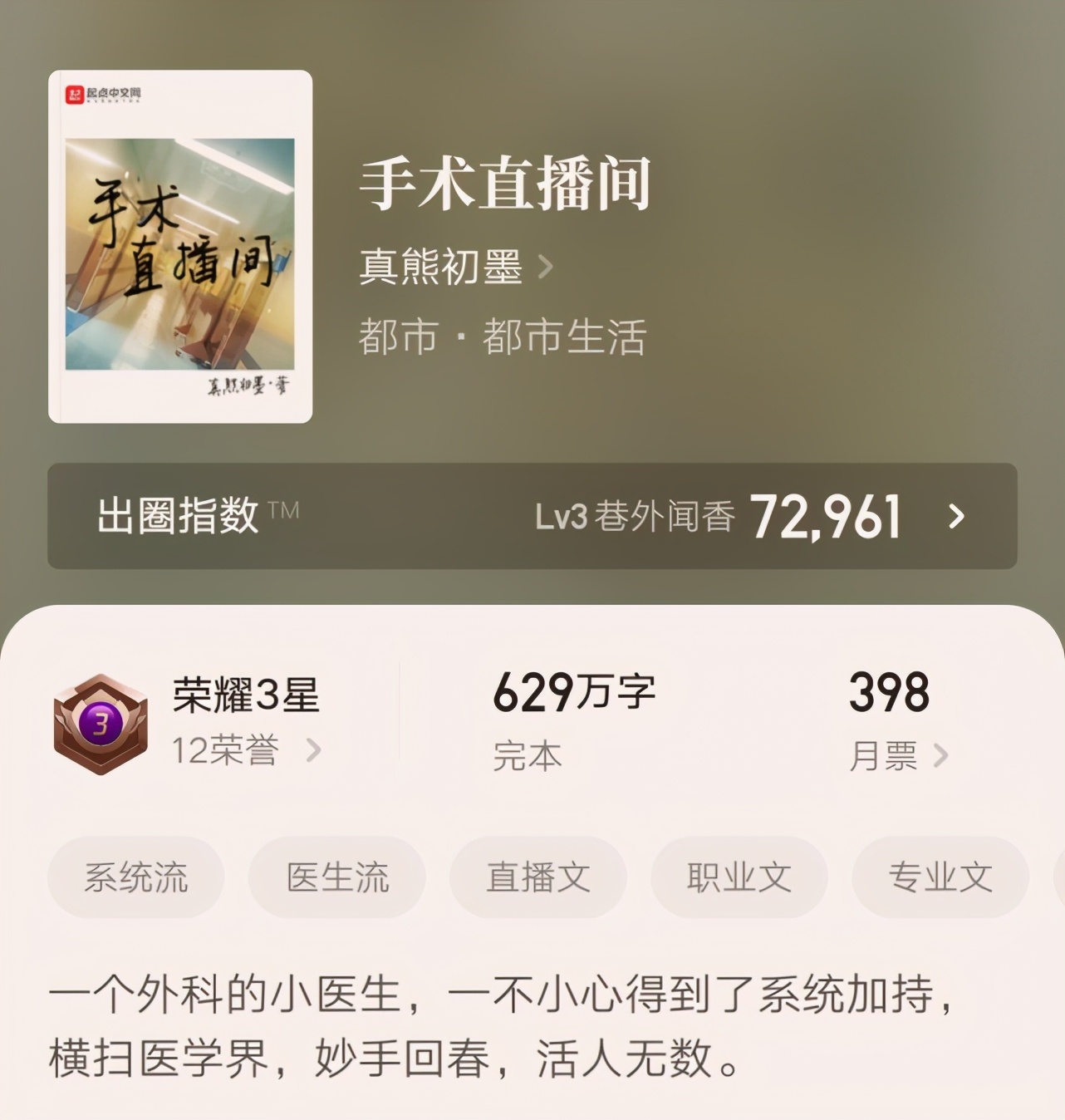Click the 都市·都市生活 category link
Viewport: 1065px width, 1120px height.
pyautogui.click(x=503, y=335)
